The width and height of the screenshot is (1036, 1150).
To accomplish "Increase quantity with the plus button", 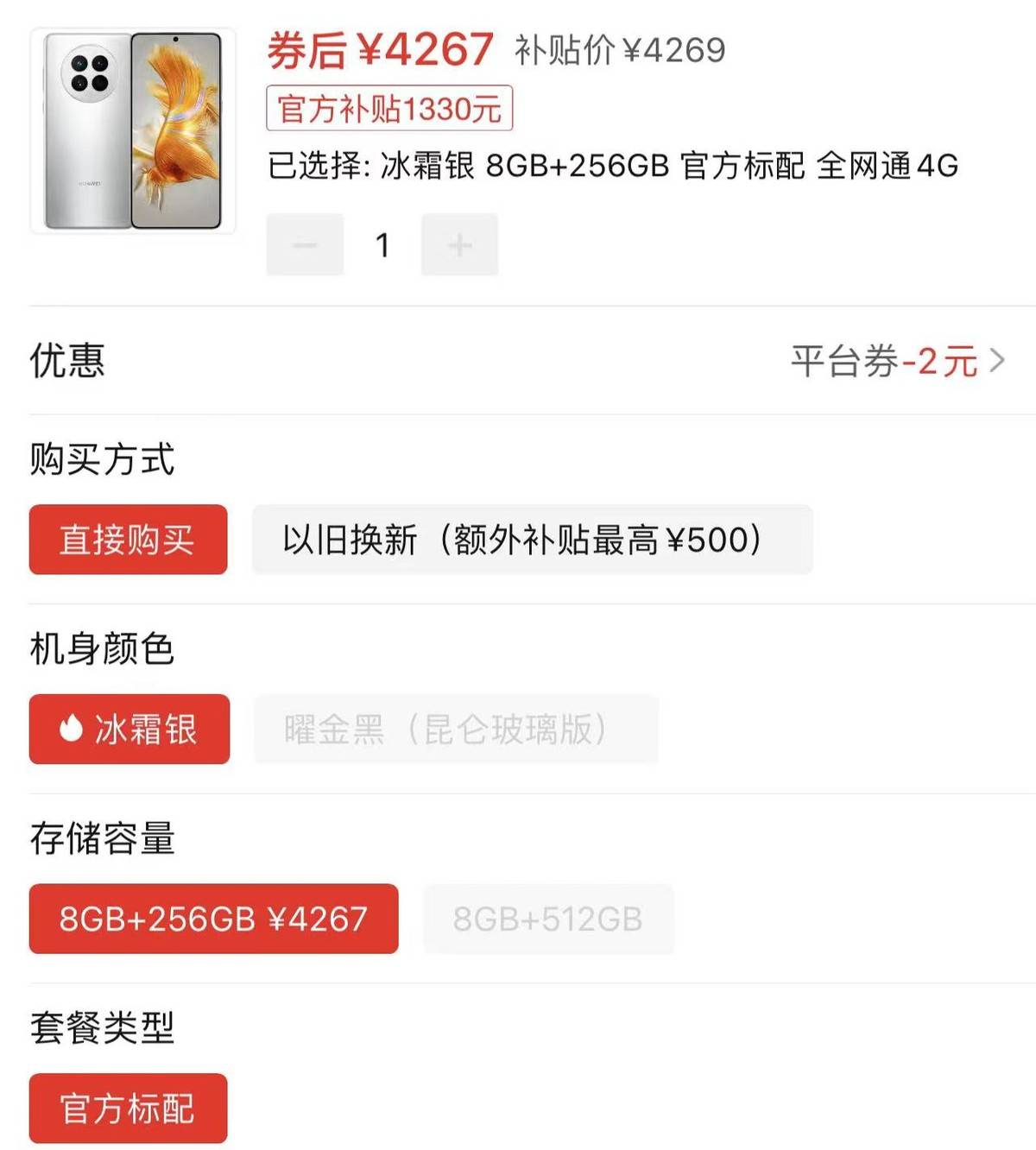I will click(459, 245).
